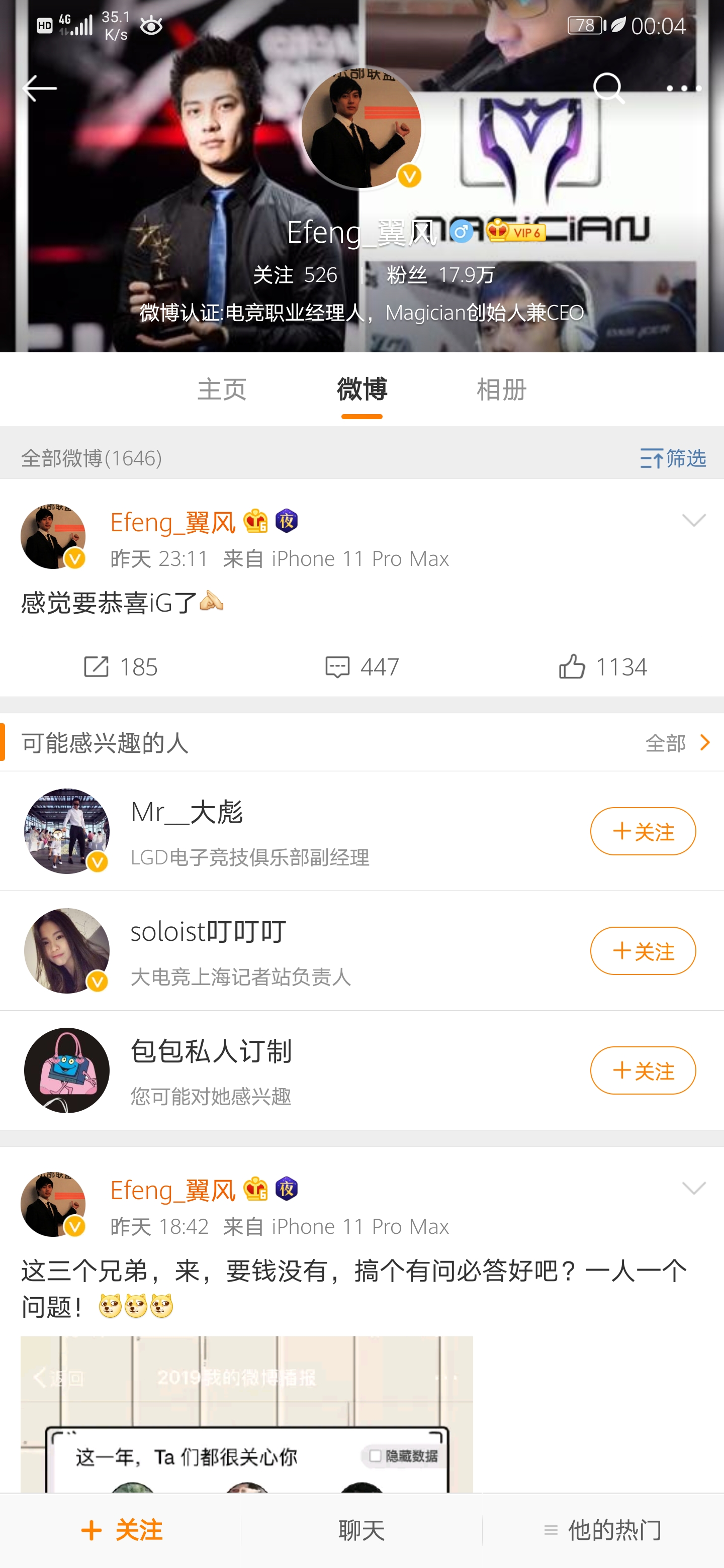Go back using the top-left arrow

[x=39, y=89]
